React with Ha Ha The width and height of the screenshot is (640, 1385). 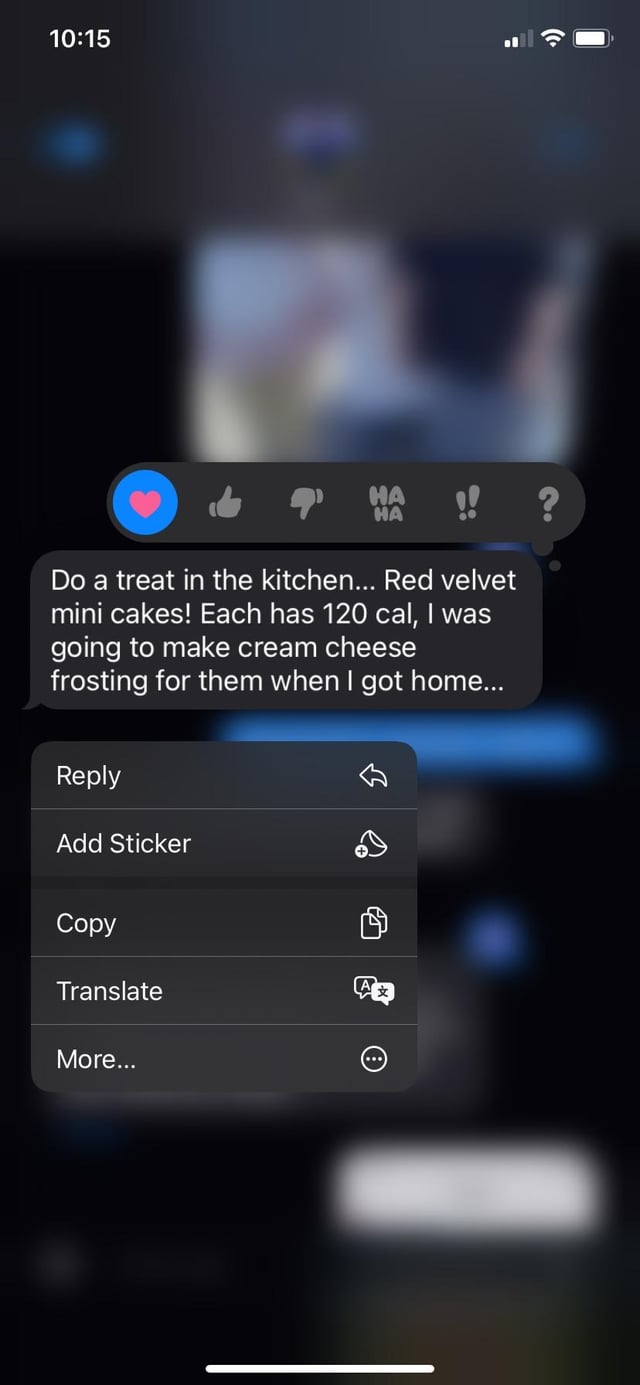(x=386, y=505)
